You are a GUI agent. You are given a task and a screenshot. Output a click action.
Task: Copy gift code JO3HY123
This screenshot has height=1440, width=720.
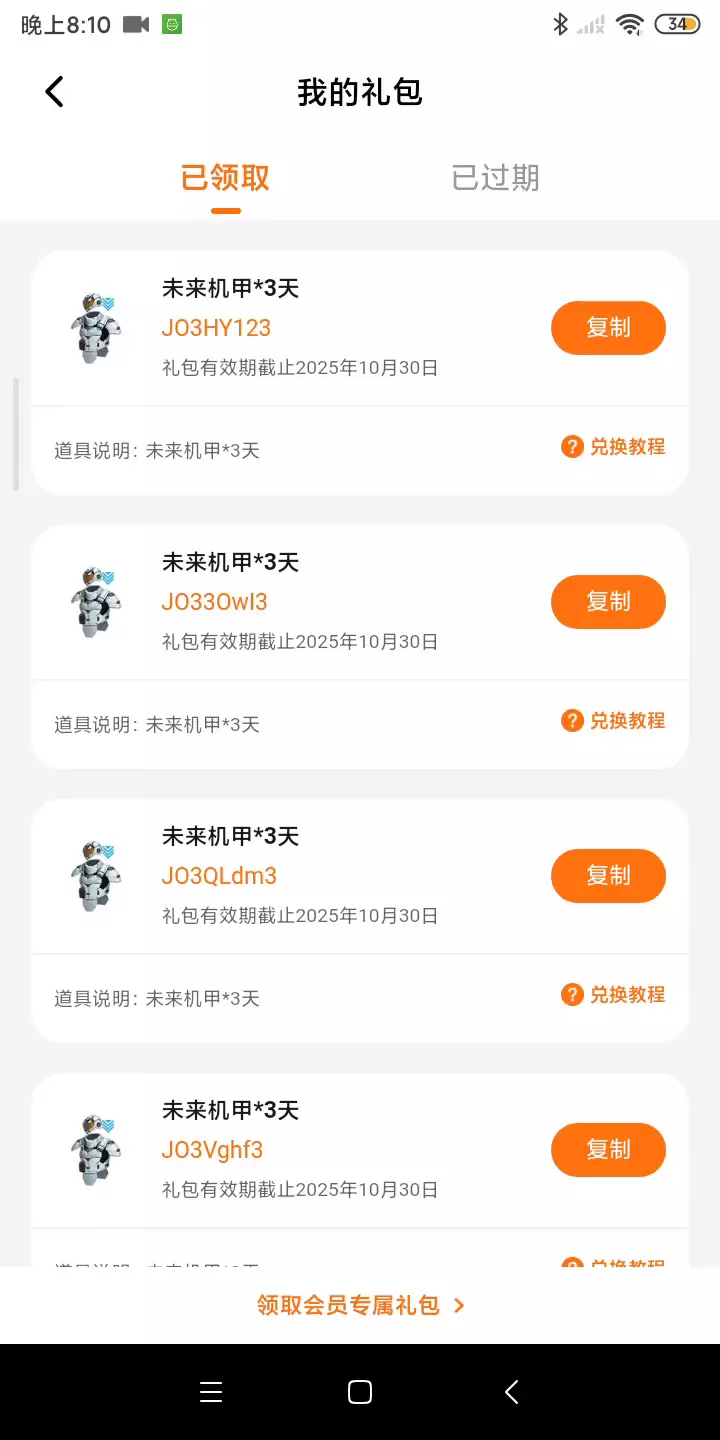tap(608, 328)
